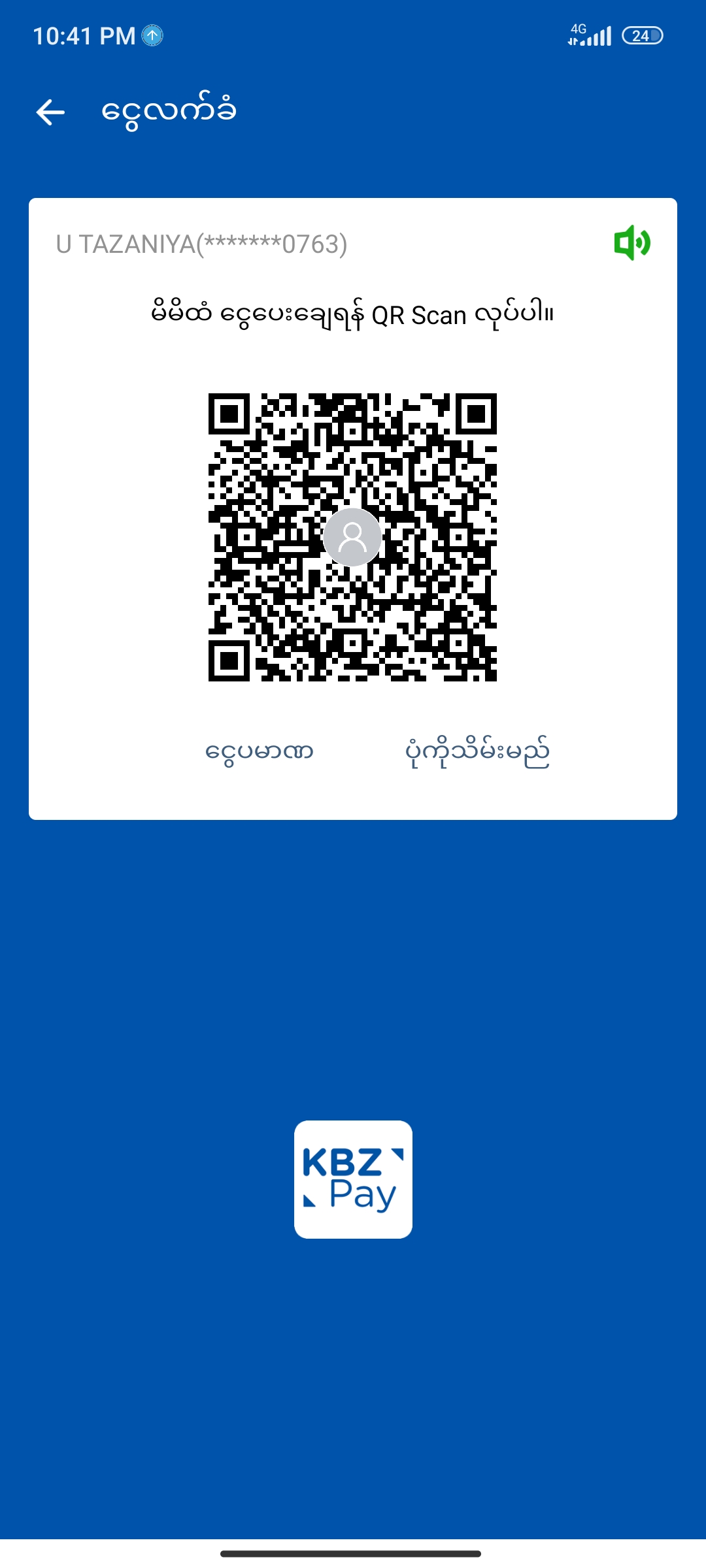
Task: Go back with the top-left arrow
Action: pos(50,112)
